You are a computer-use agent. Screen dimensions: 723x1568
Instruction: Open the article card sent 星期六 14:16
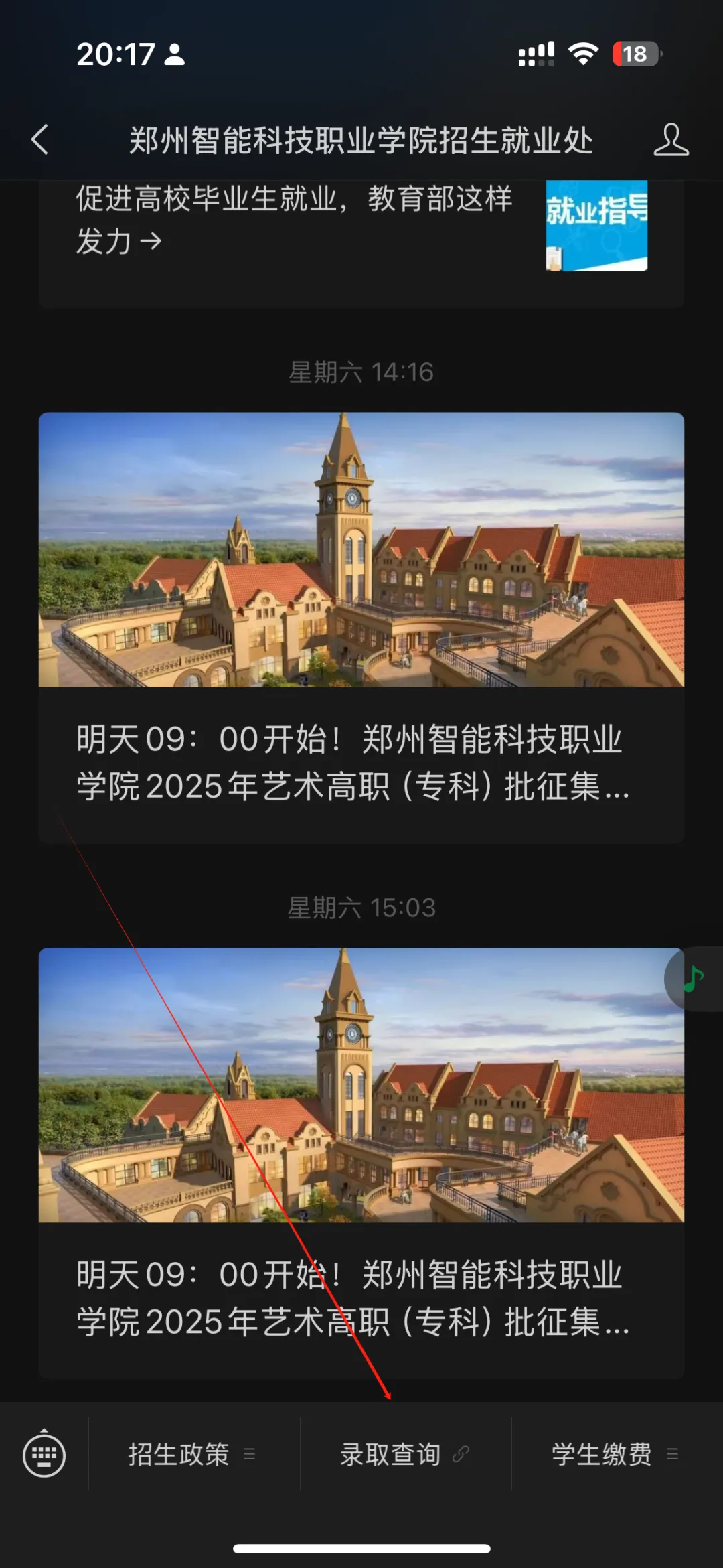tap(361, 626)
